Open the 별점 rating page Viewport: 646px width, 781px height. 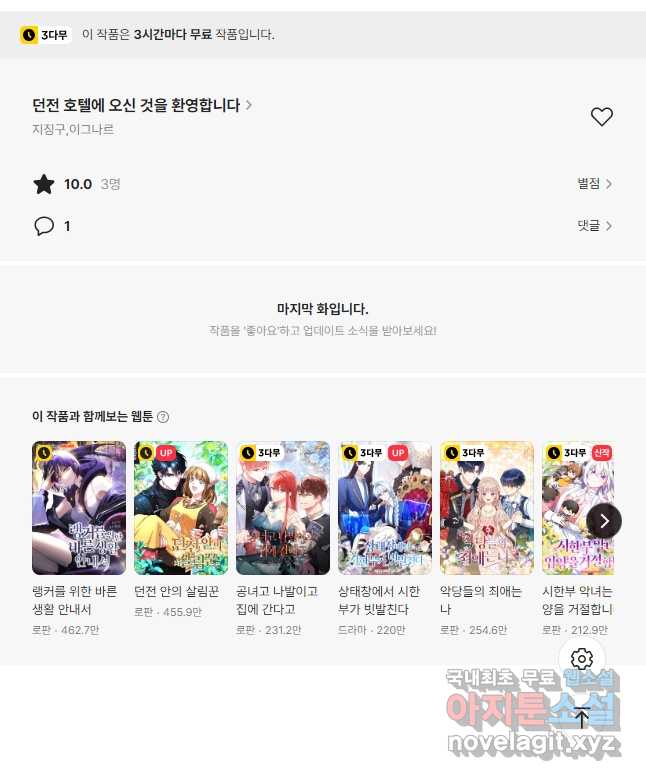(x=594, y=184)
